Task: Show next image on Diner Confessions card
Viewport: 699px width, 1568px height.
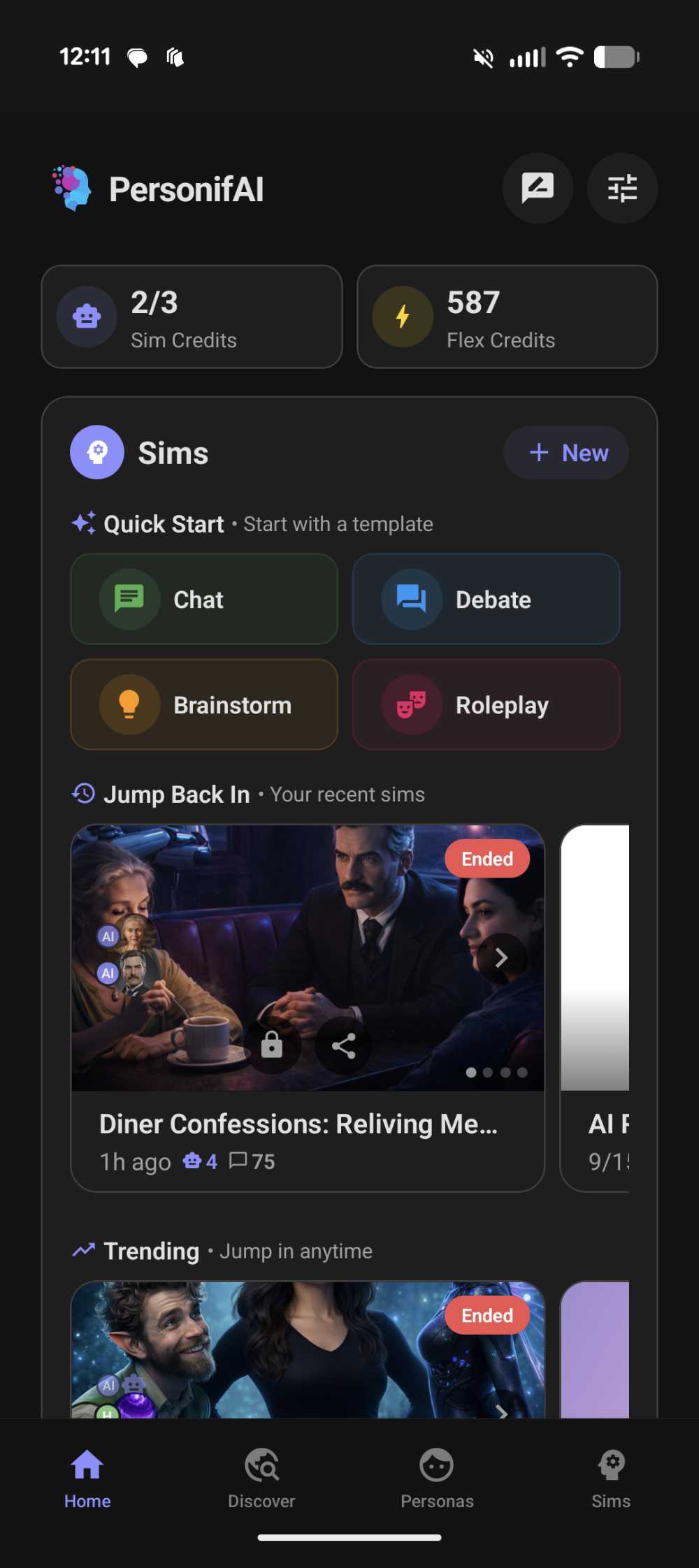Action: click(x=501, y=958)
